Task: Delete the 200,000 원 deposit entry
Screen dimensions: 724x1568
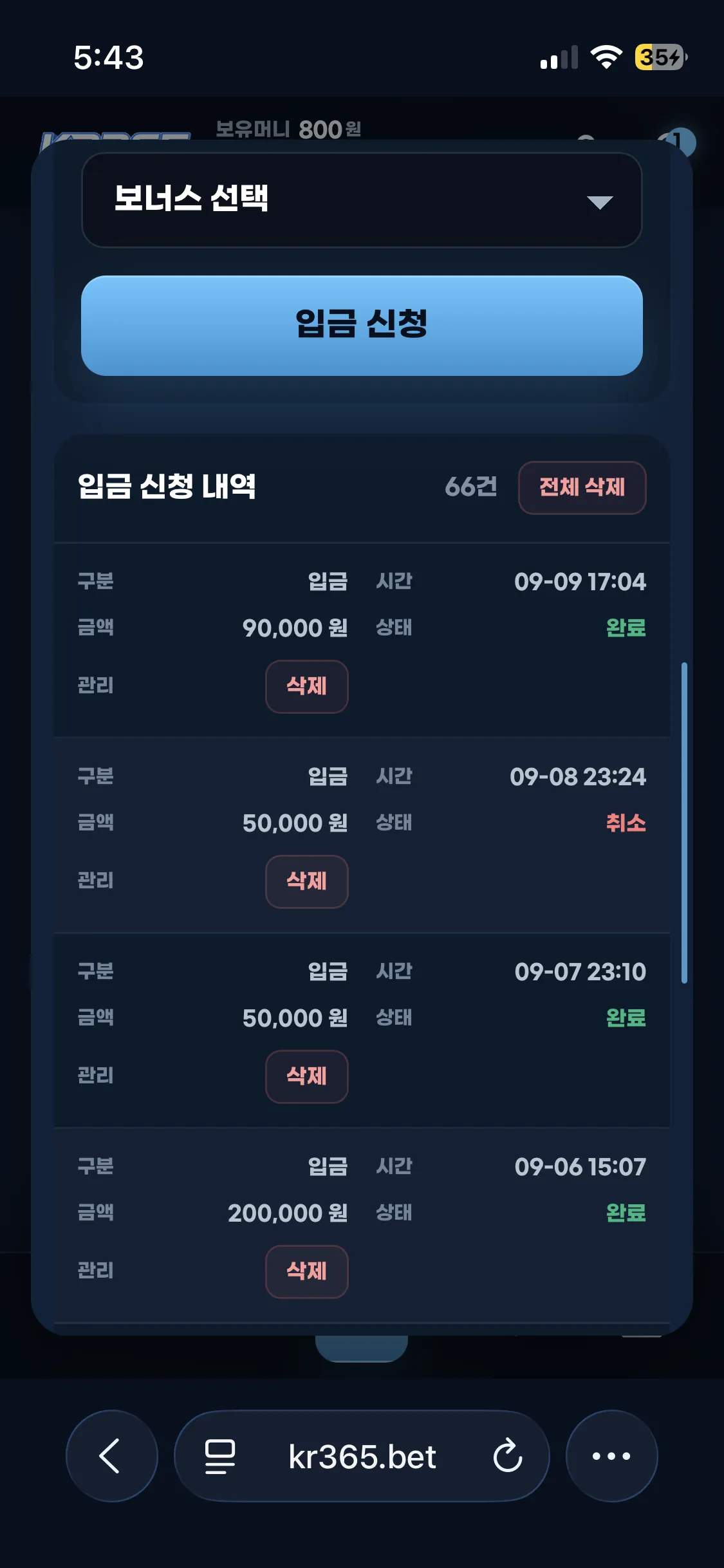Action: [307, 1271]
